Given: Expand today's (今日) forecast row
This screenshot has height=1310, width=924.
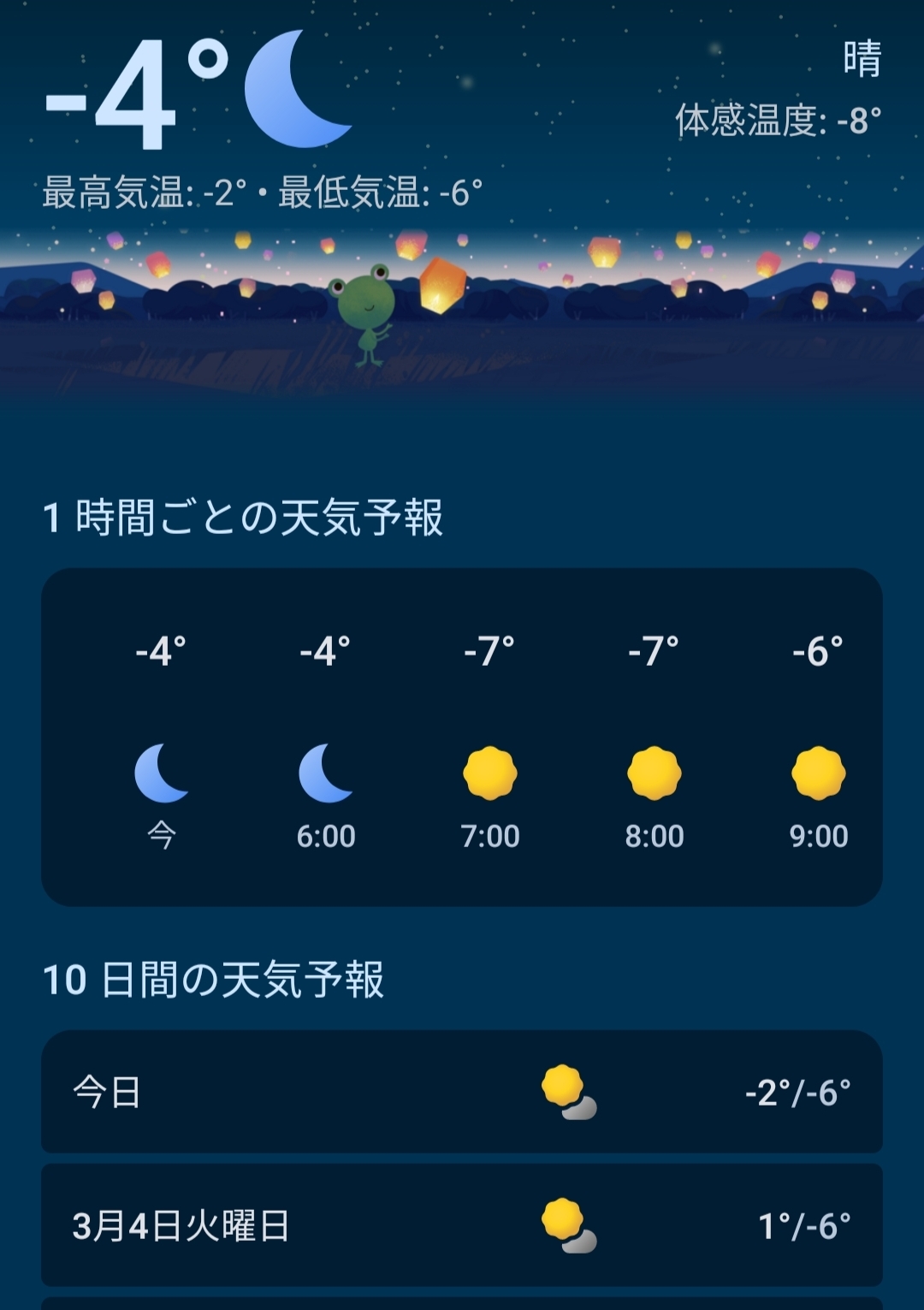Looking at the screenshot, I should click(461, 1092).
